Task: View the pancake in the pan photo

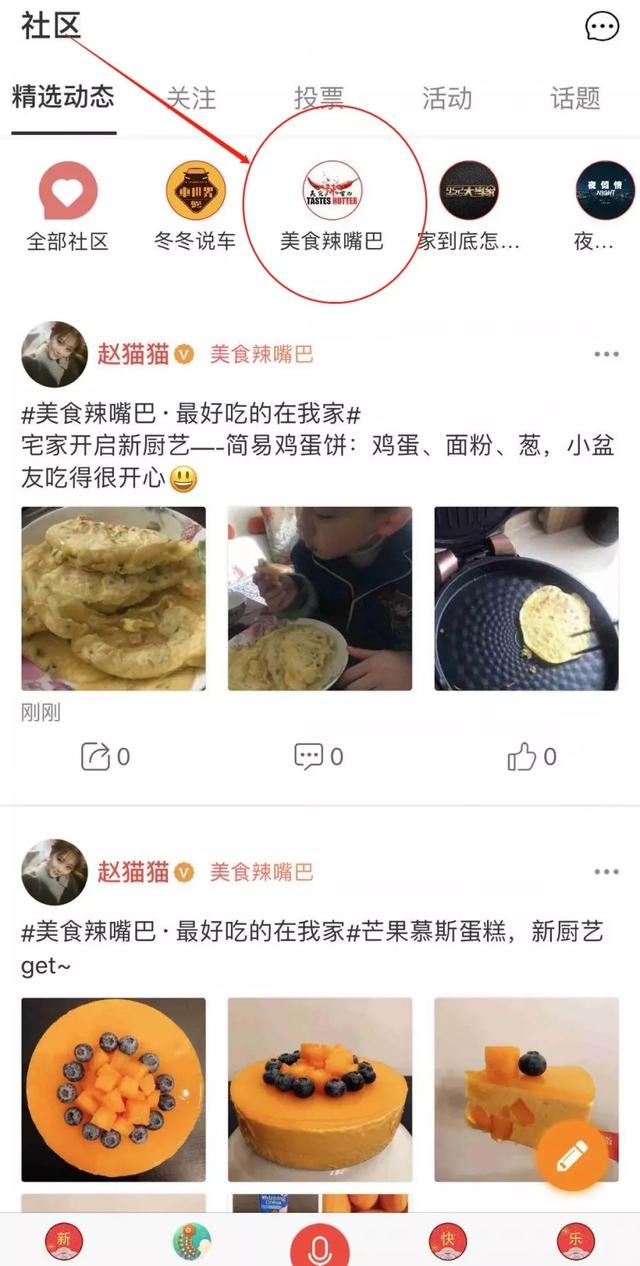Action: coord(526,598)
